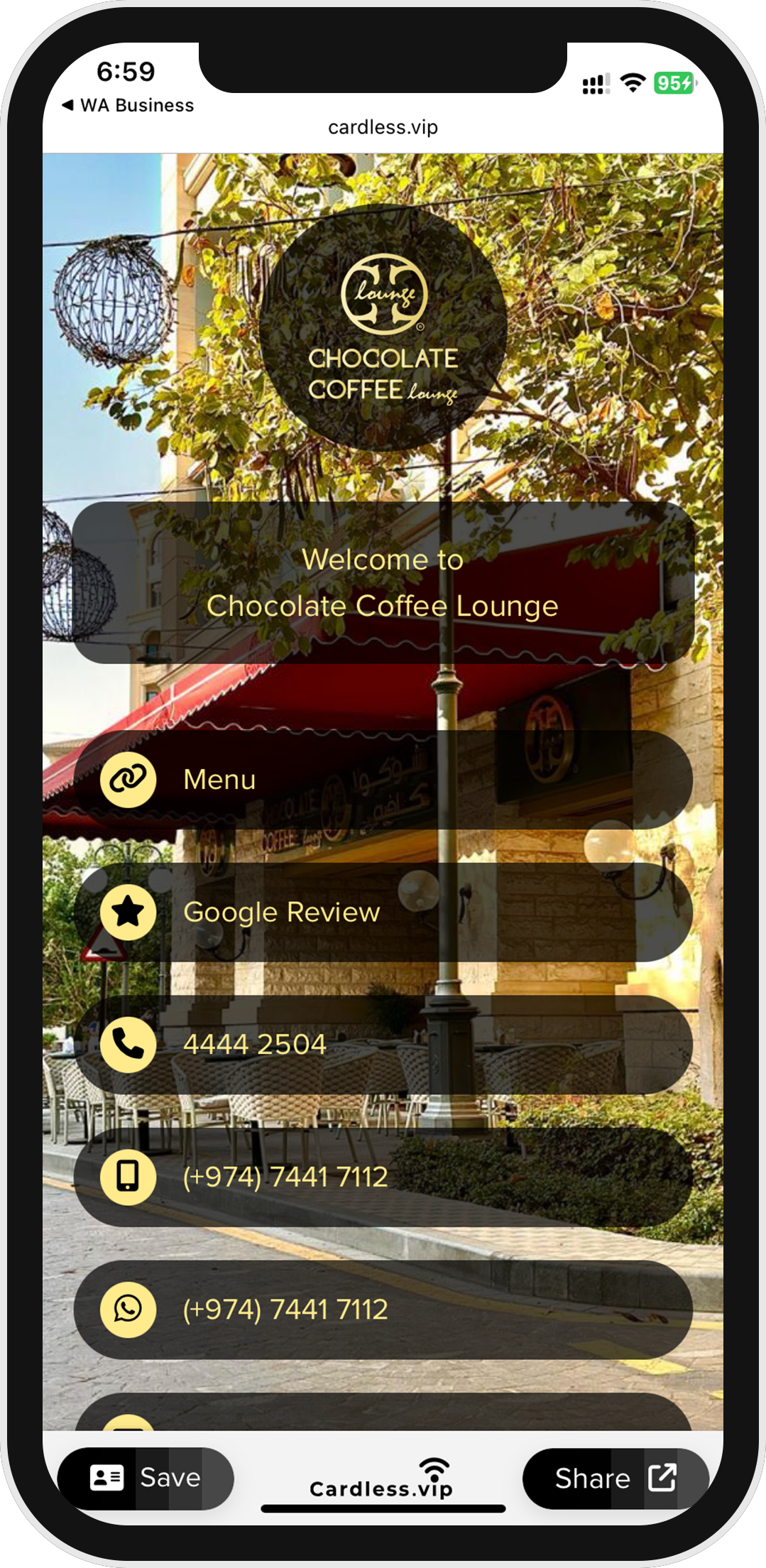The height and width of the screenshot is (1568, 766).
Task: Call the landline 4444 2504
Action: coord(383,1045)
